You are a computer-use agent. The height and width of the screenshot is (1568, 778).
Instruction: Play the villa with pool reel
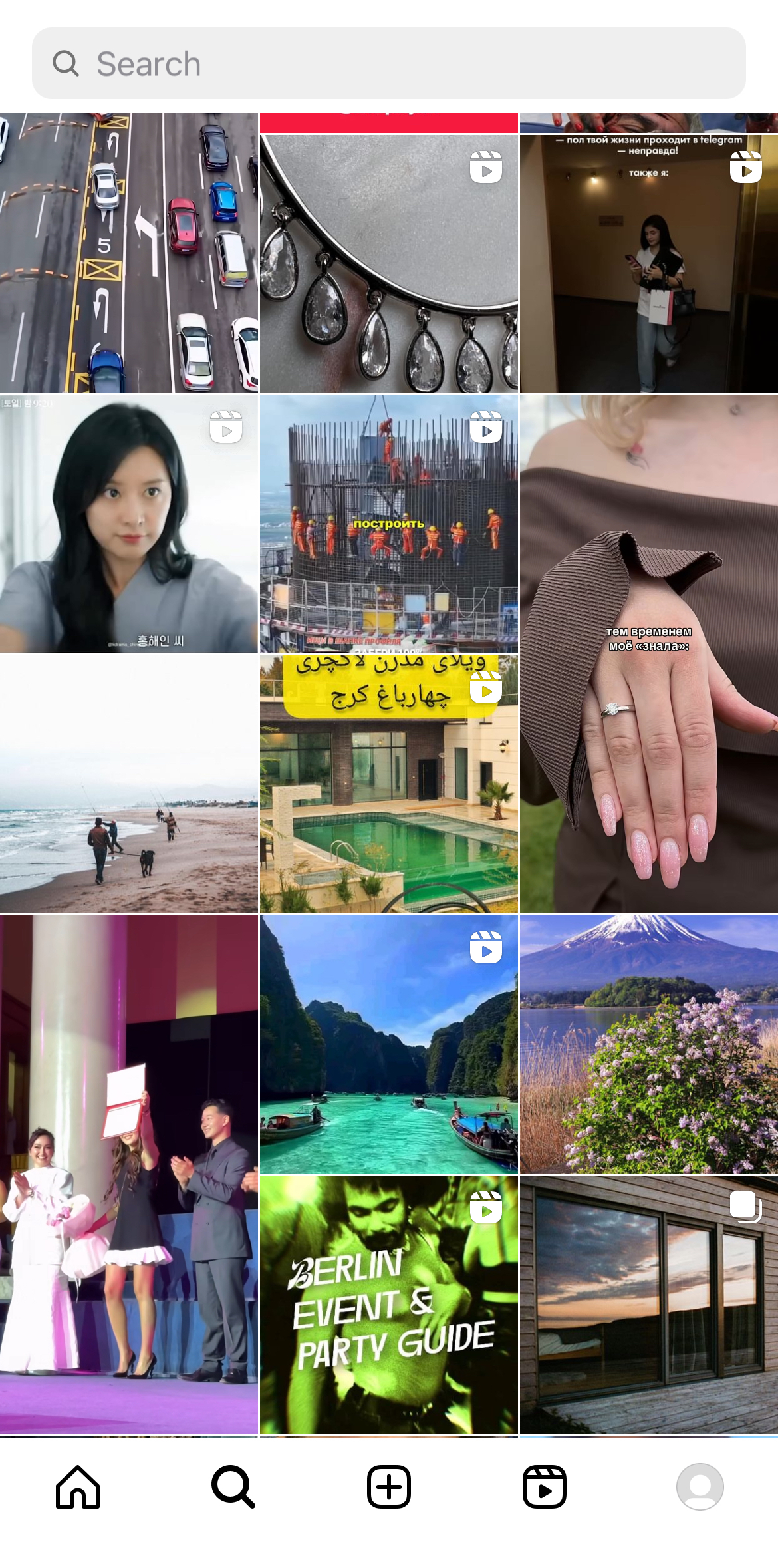[x=389, y=784]
